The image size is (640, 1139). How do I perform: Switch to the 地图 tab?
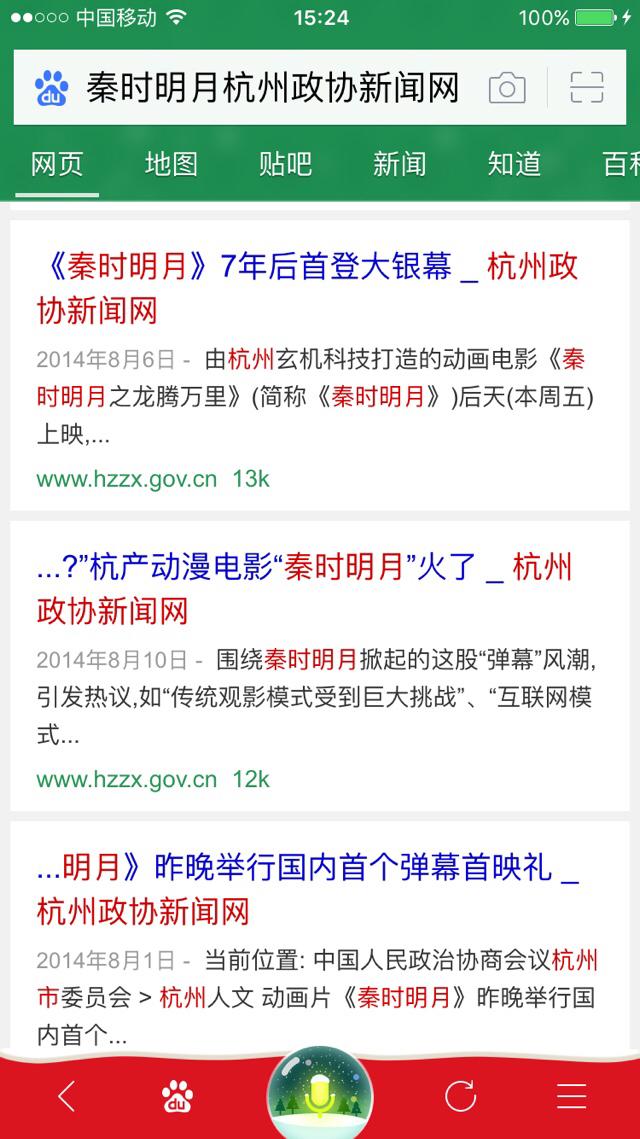pos(171,164)
